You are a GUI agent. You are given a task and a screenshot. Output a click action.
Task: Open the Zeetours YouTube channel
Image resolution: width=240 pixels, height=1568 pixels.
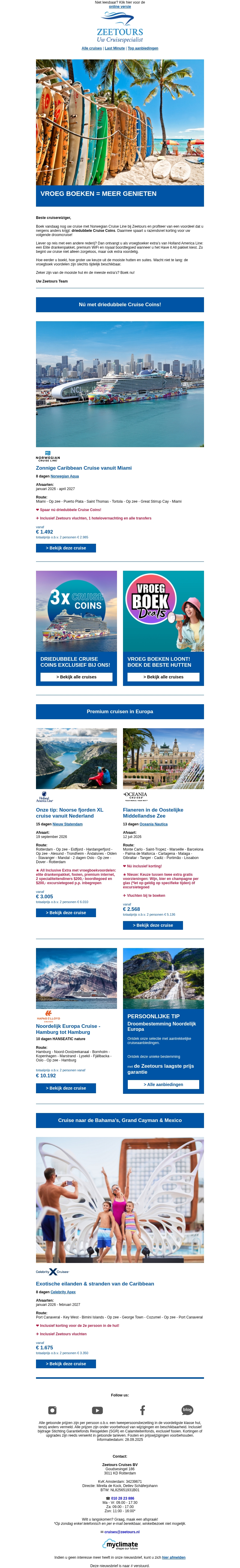coord(97,1410)
